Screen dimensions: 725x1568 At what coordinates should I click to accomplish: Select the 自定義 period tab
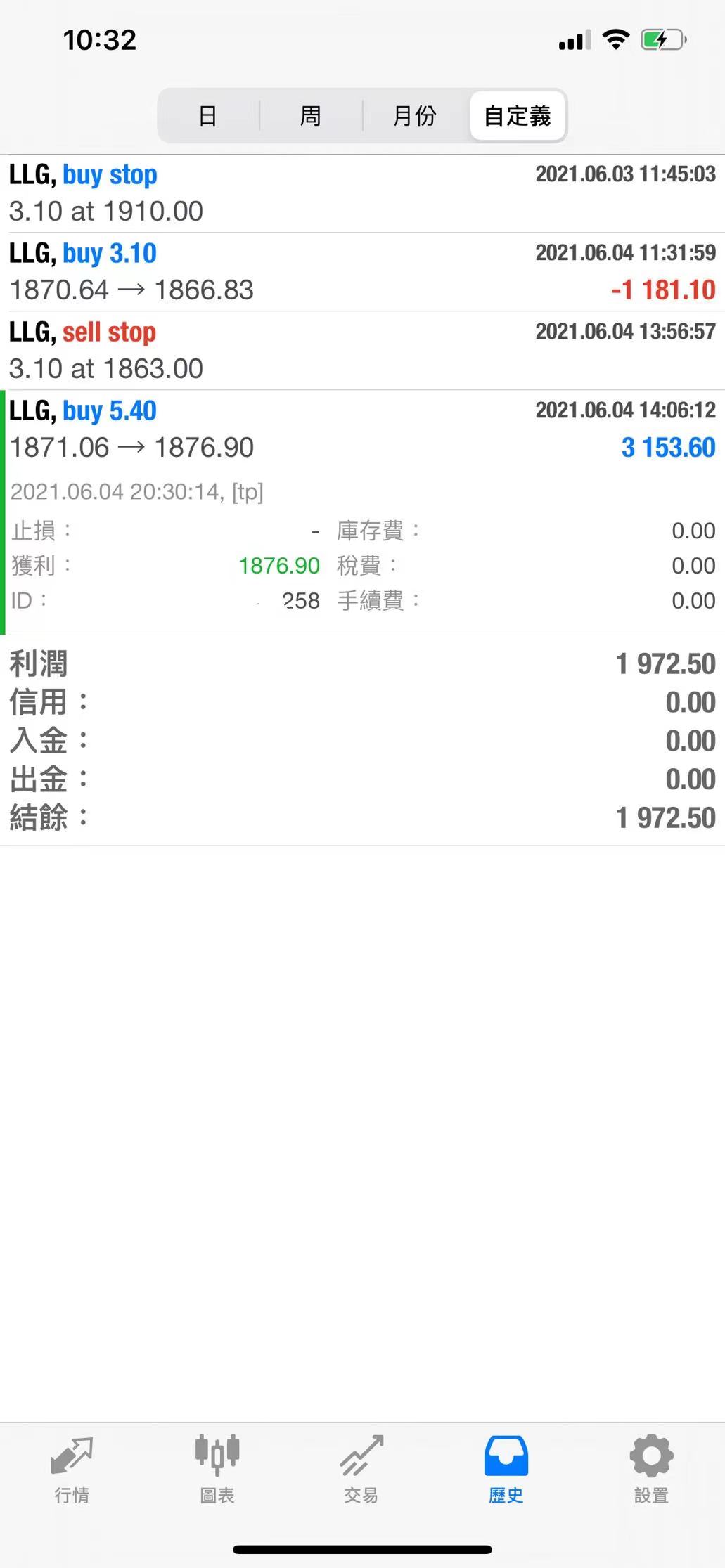pos(518,116)
